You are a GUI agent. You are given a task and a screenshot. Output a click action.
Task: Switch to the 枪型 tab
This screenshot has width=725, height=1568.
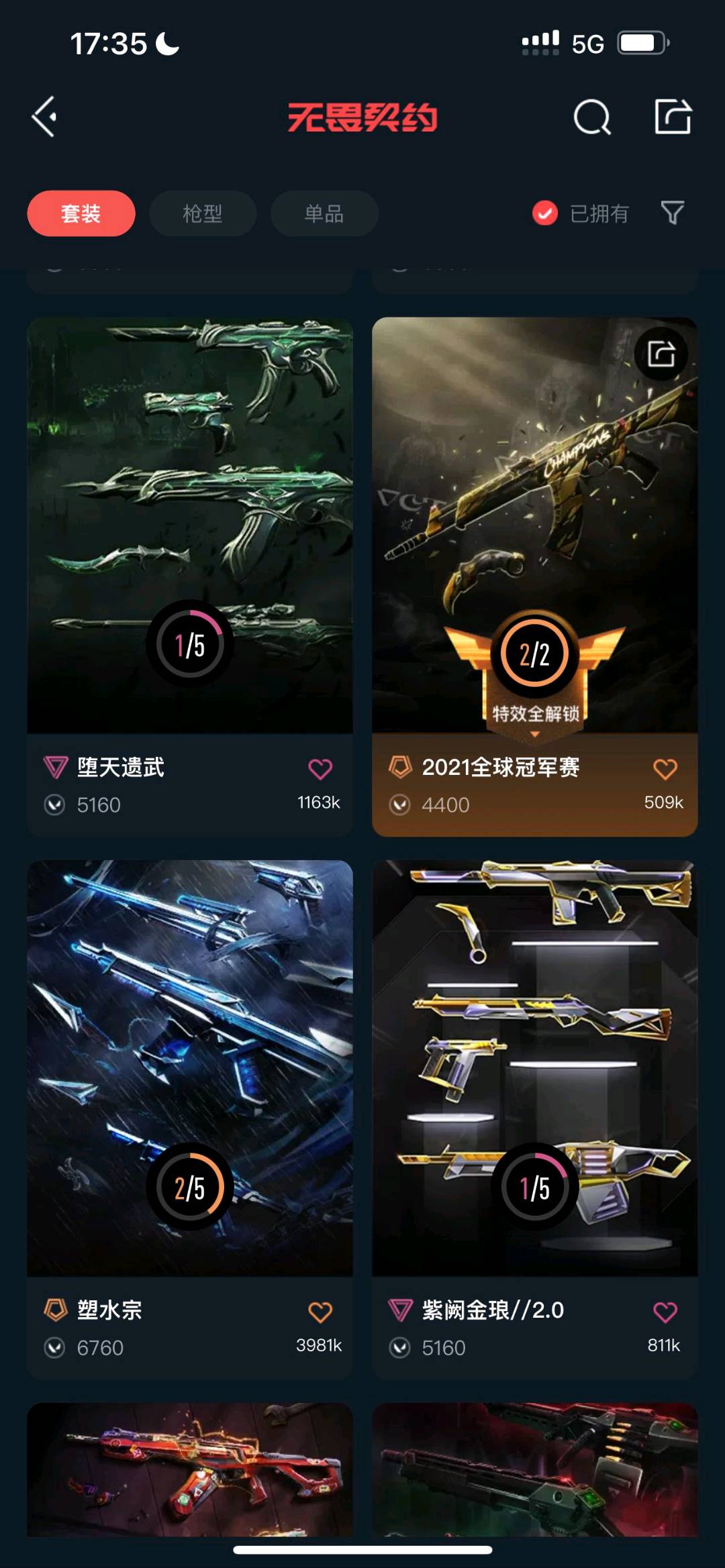click(x=202, y=213)
